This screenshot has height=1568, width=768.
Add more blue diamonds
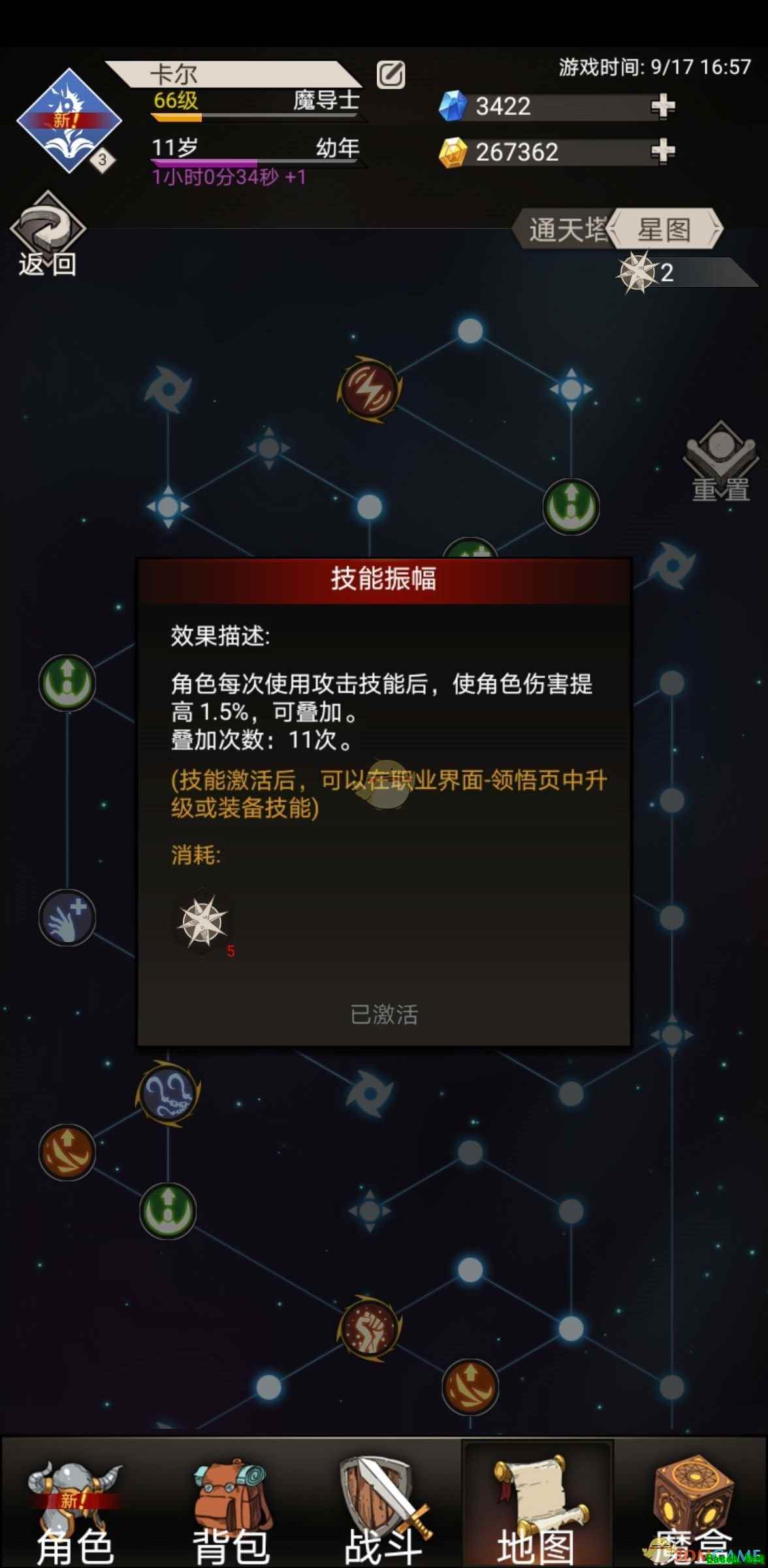662,106
